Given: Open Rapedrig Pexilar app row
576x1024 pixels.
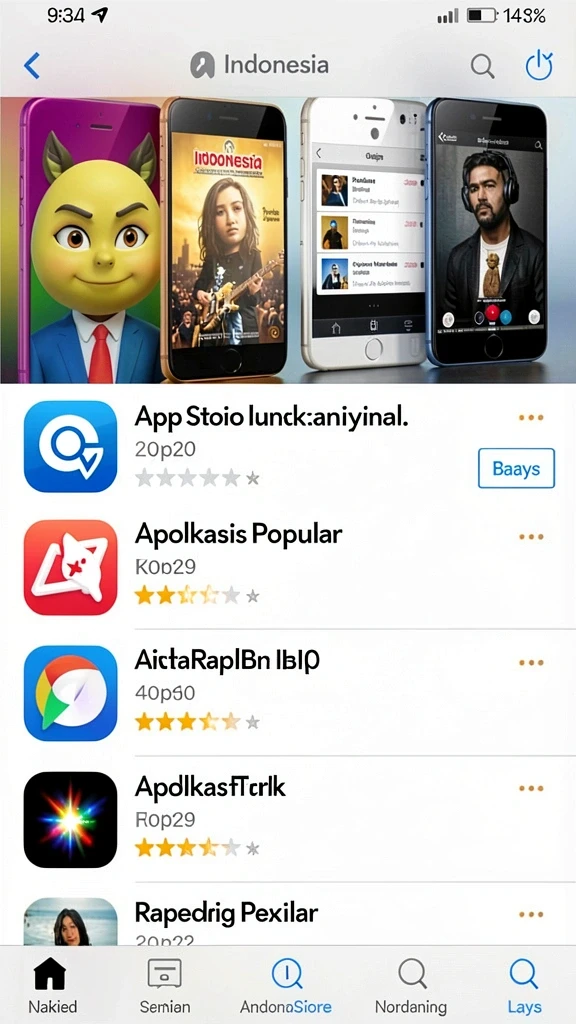Looking at the screenshot, I should click(x=288, y=914).
